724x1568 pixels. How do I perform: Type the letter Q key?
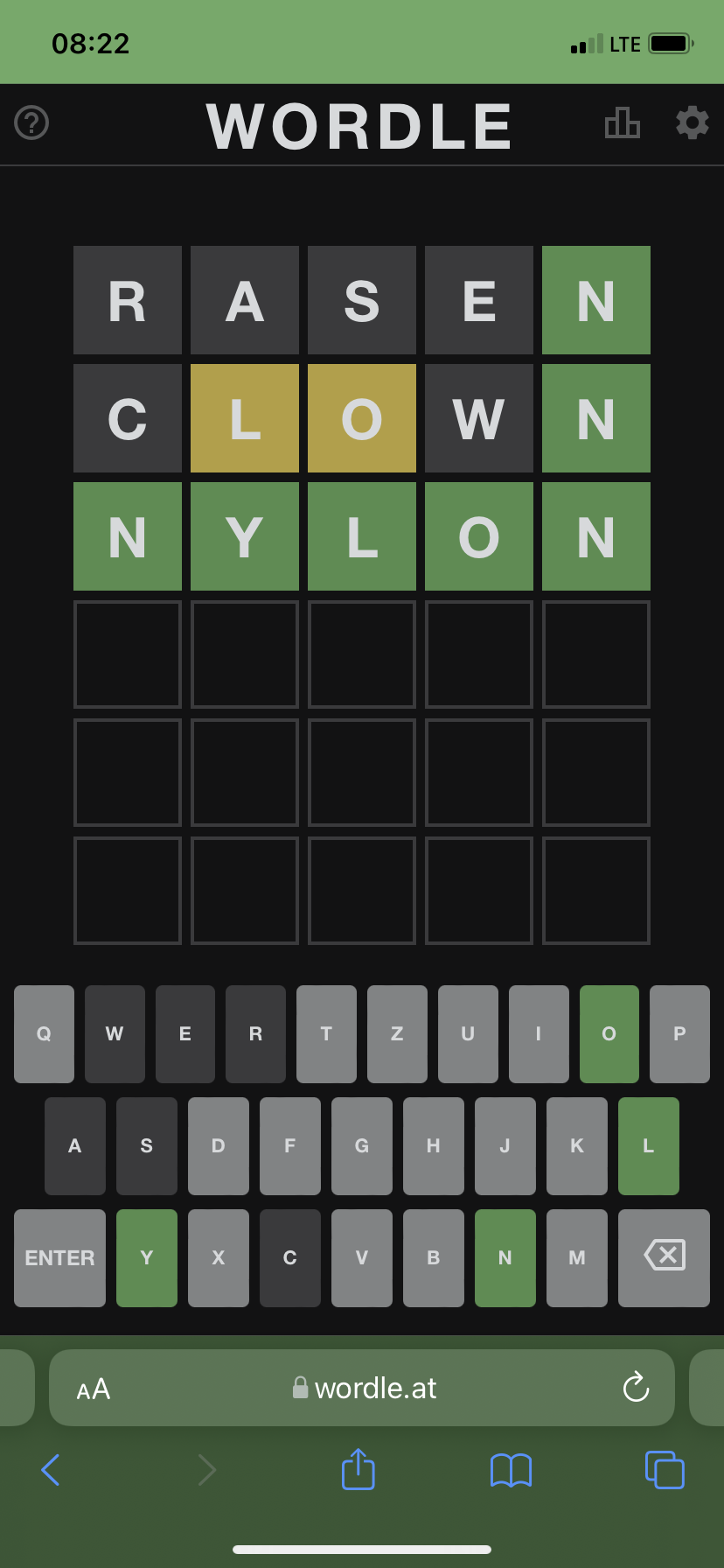[44, 1034]
